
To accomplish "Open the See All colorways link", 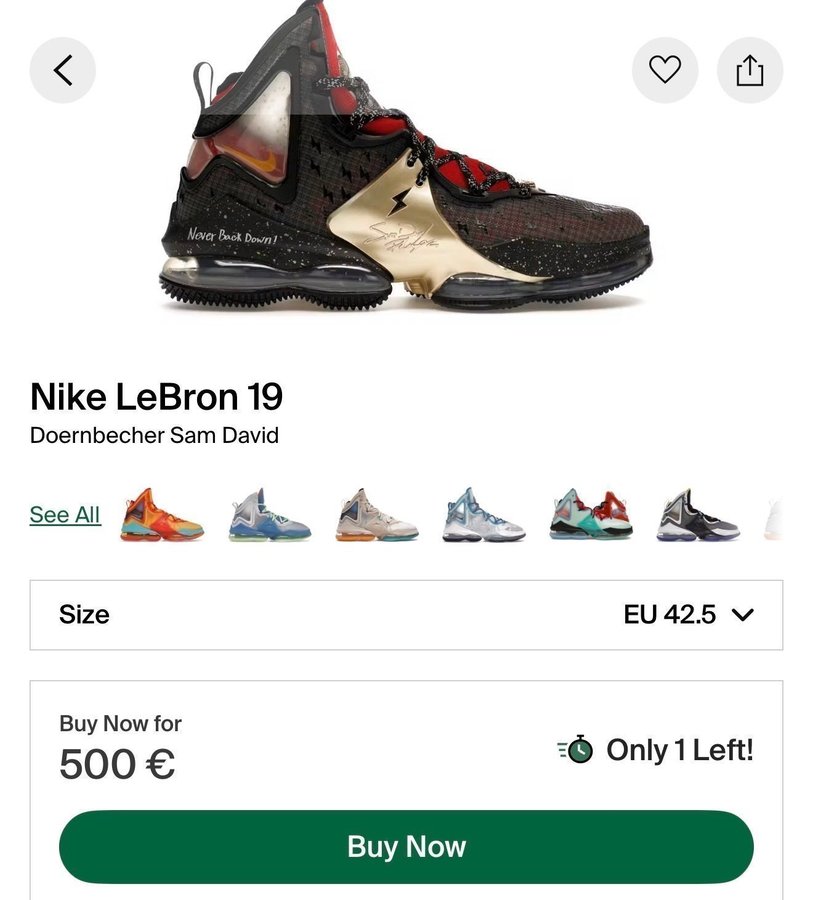I will 65,515.
